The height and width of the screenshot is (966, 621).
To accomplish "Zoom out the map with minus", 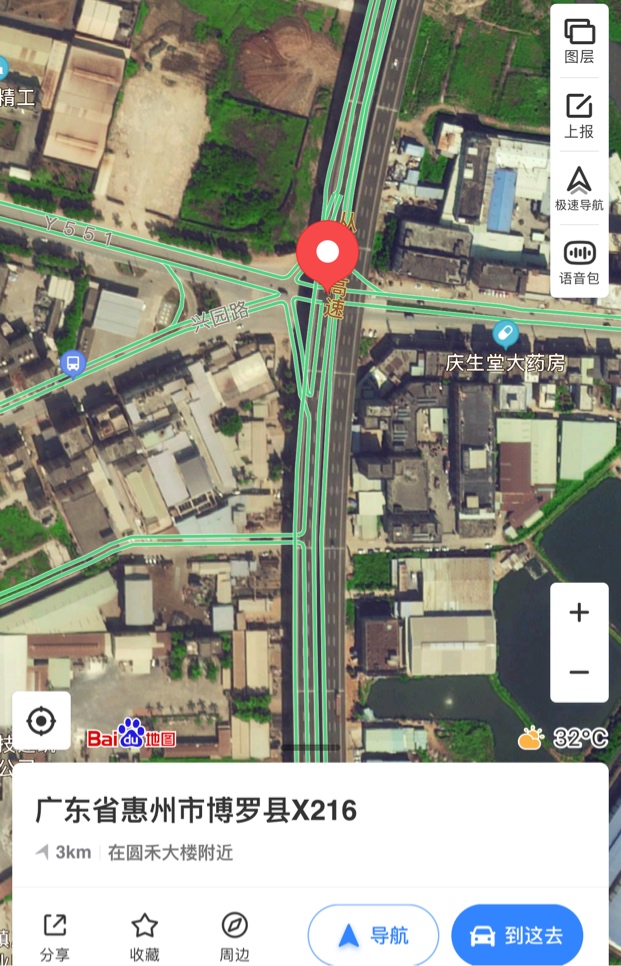I will [x=579, y=672].
